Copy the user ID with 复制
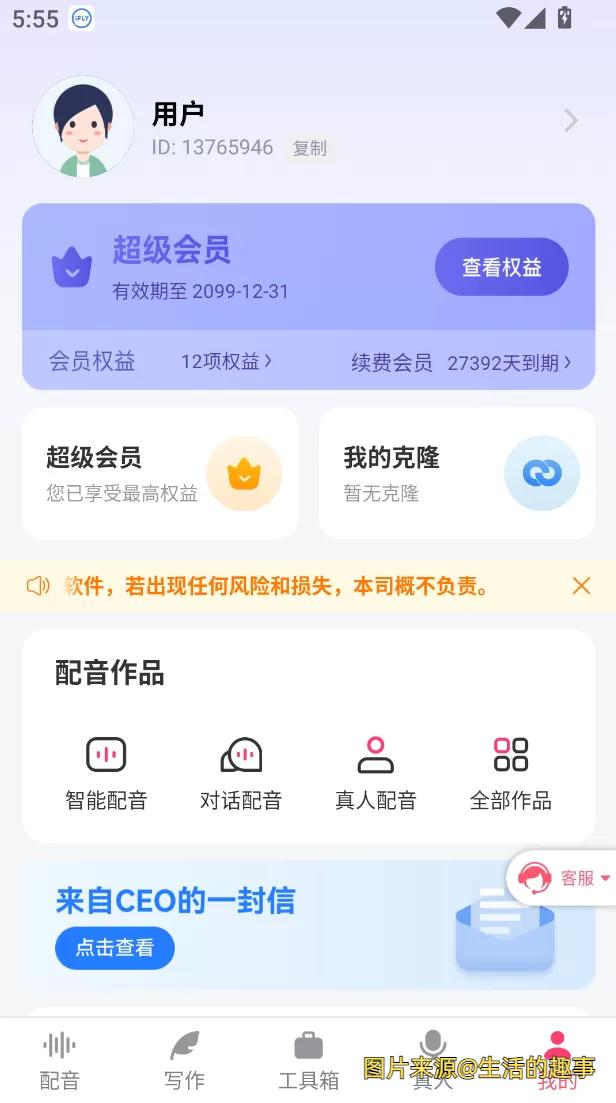616x1103 pixels. coord(309,148)
